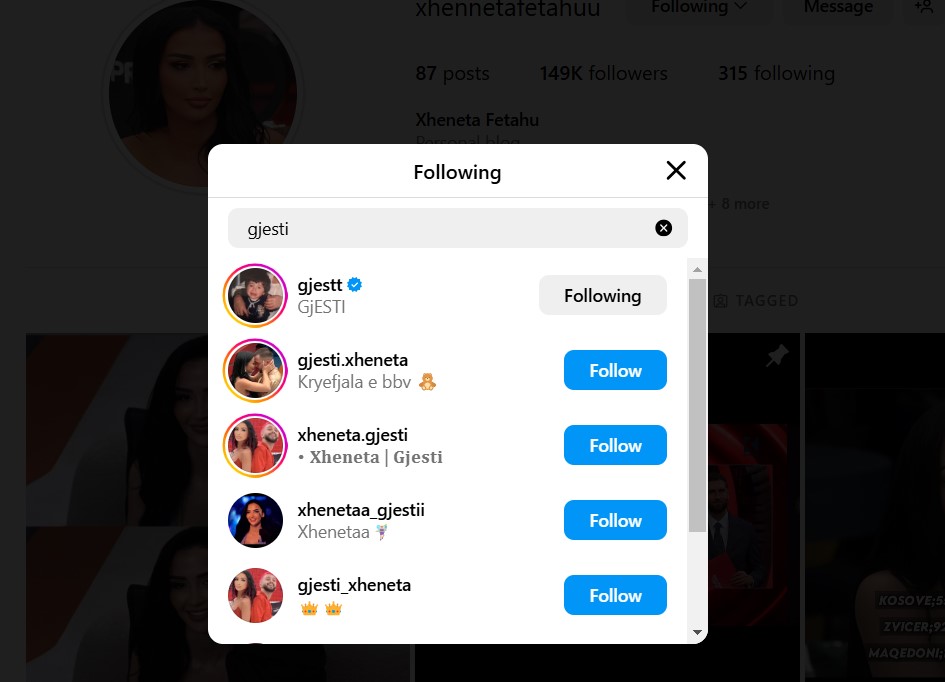Close the Following dialog

point(676,171)
